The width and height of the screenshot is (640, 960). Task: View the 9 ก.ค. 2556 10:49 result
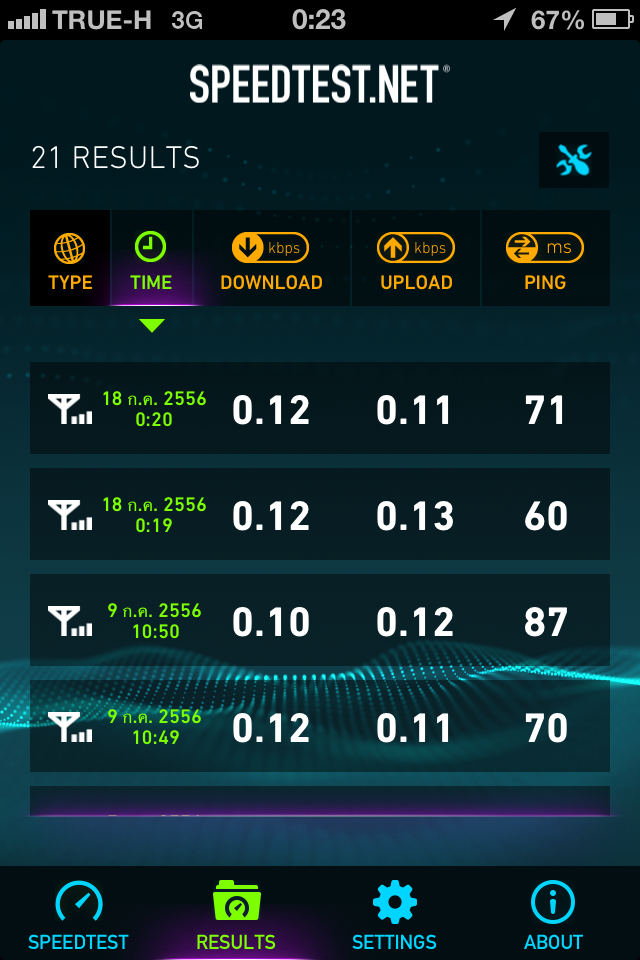point(320,726)
